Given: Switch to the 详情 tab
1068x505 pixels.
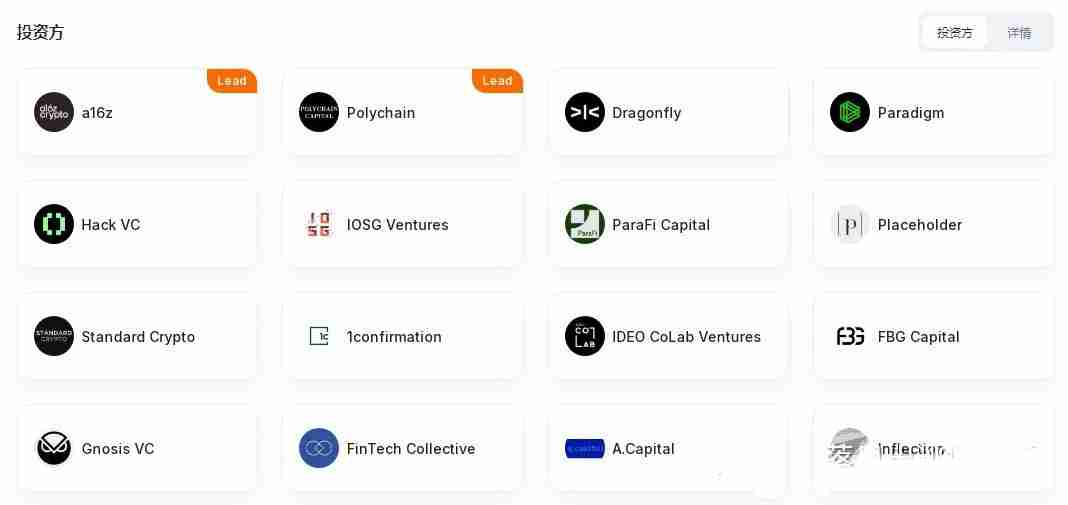Looking at the screenshot, I should point(1019,33).
